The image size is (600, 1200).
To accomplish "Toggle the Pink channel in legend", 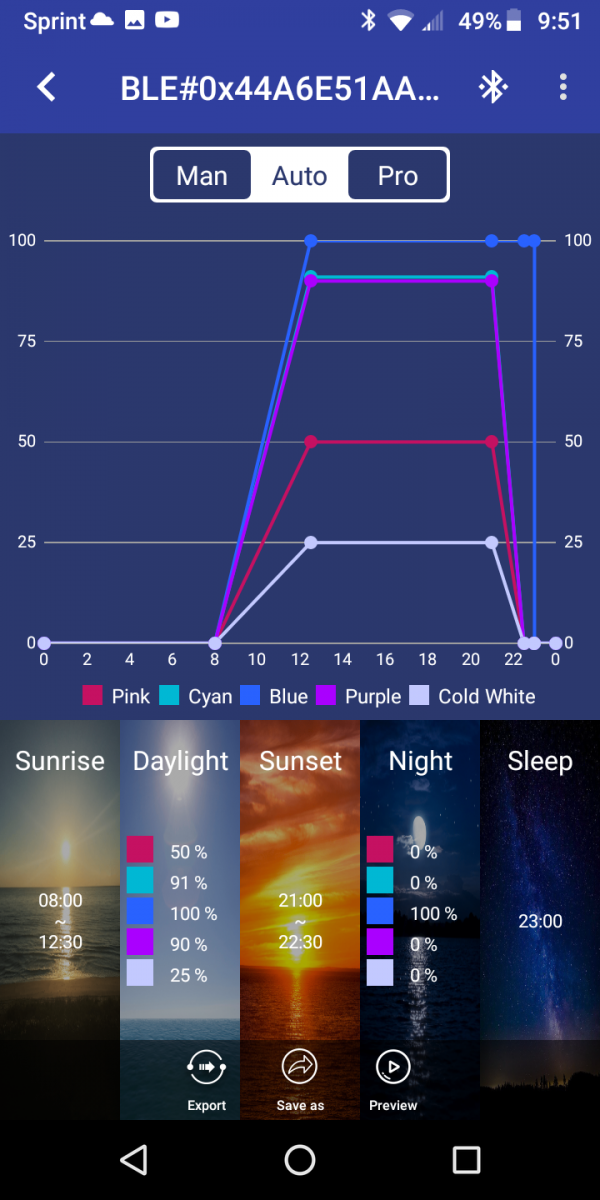I will (116, 696).
